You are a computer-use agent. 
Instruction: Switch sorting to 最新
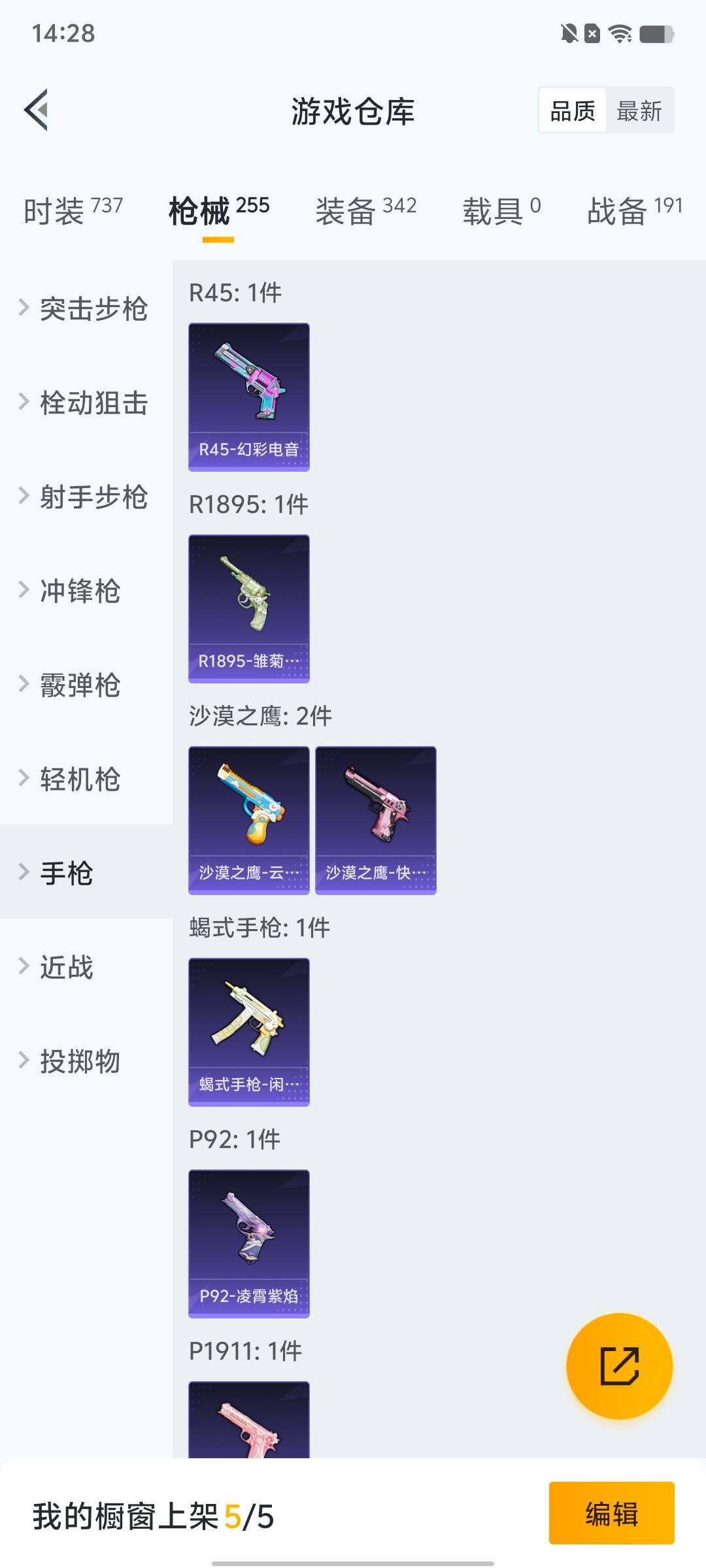tap(640, 110)
